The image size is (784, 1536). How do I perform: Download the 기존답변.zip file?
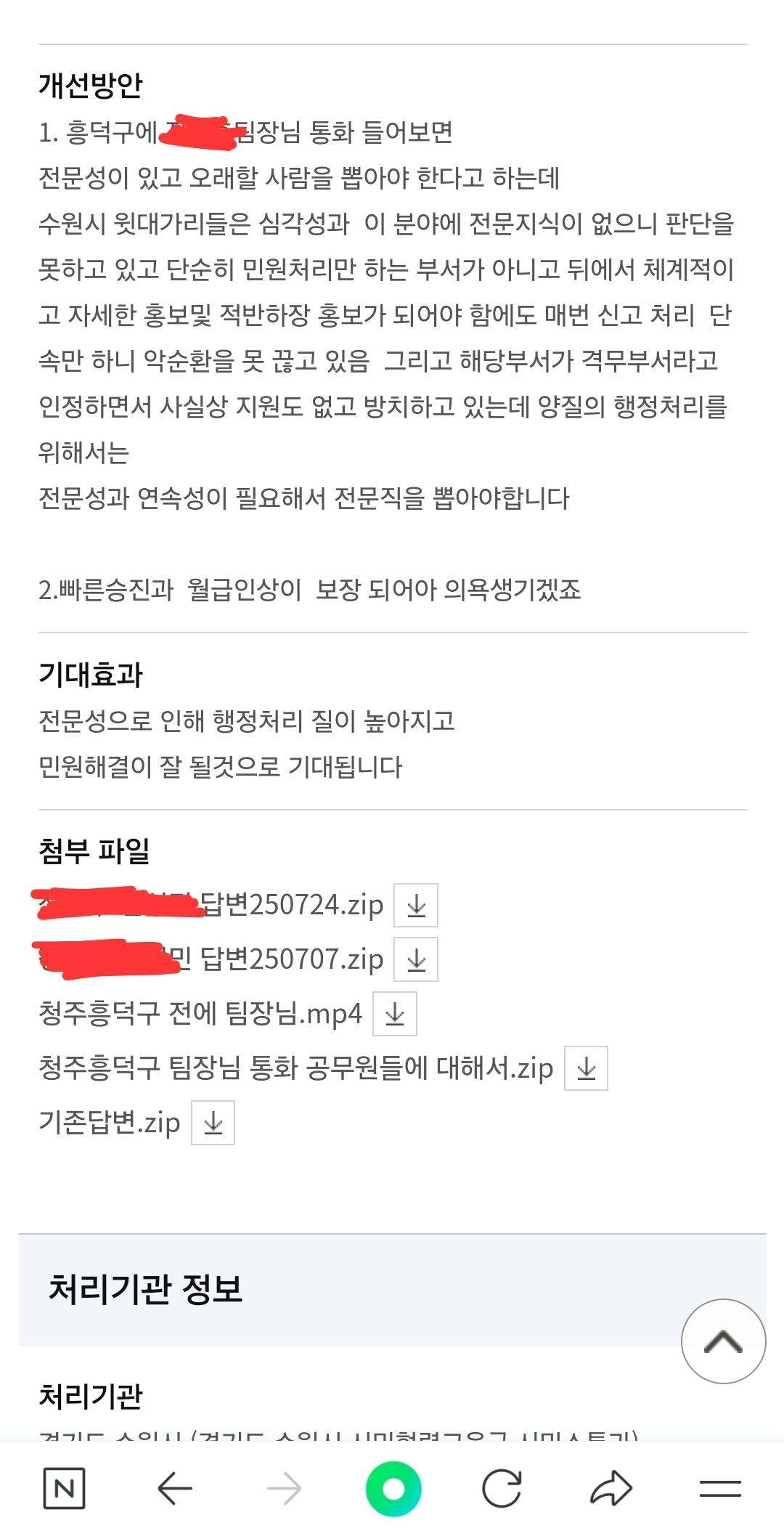coord(213,1123)
